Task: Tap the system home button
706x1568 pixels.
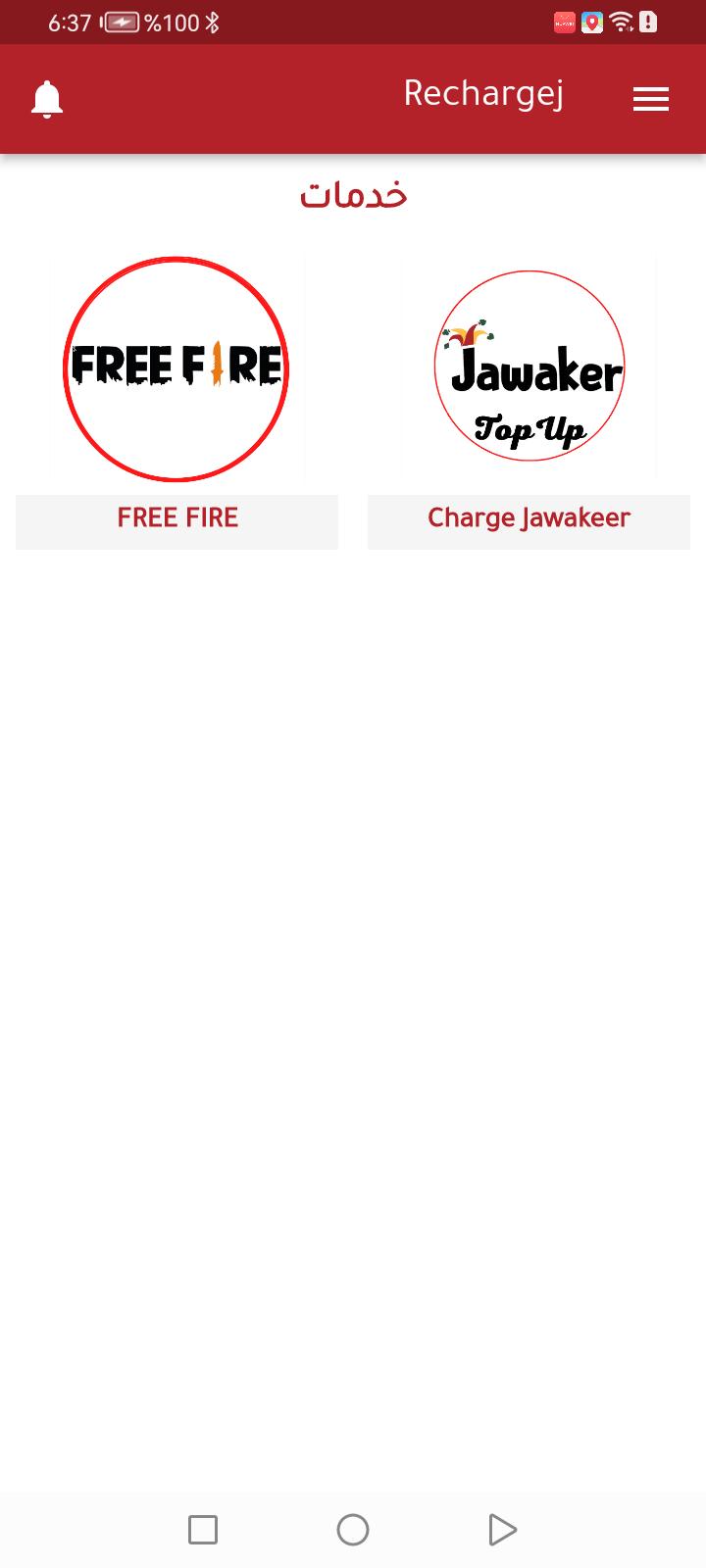Action: [353, 1530]
